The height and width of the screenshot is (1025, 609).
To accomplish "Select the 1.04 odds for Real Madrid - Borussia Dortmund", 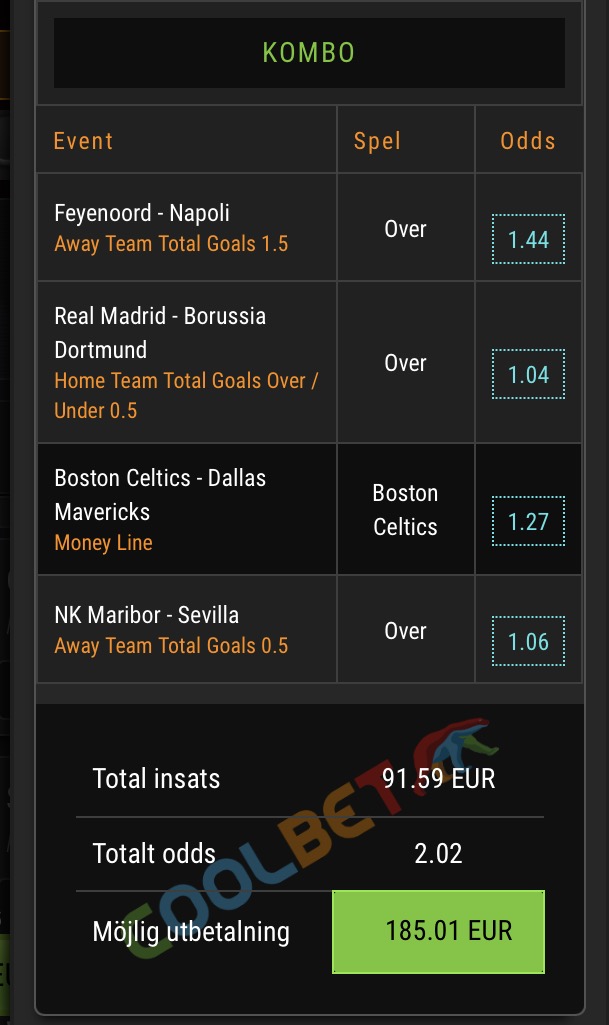I will click(x=528, y=374).
